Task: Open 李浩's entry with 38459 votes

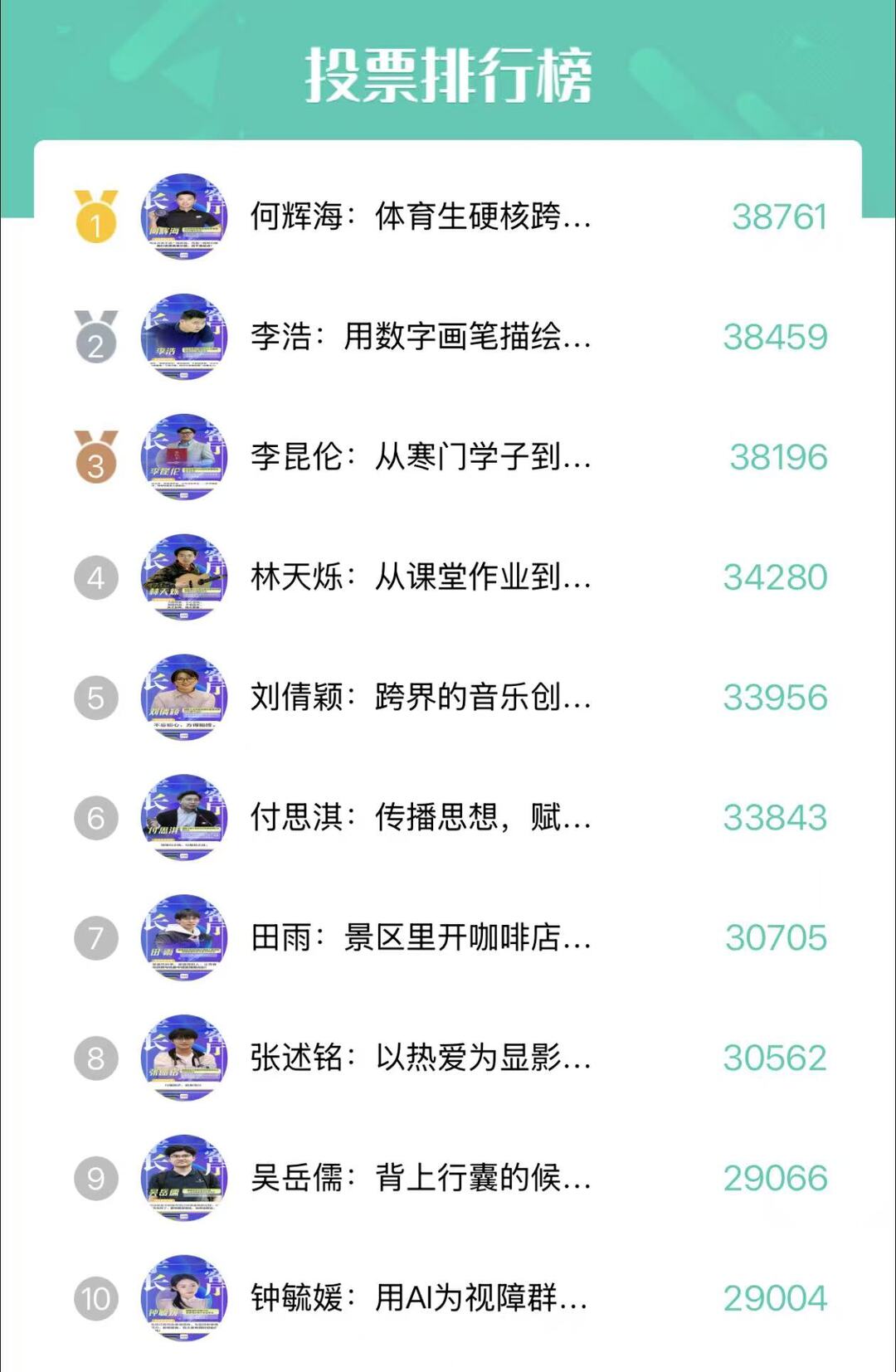Action: click(x=421, y=337)
